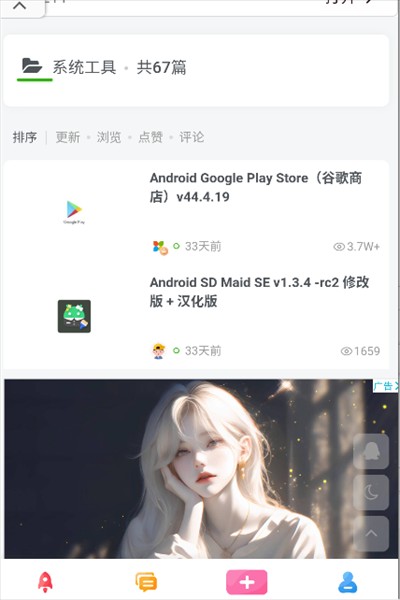Viewport: 400px width, 600px height.
Task: Sort posts by 浏览
Action: pos(109,137)
